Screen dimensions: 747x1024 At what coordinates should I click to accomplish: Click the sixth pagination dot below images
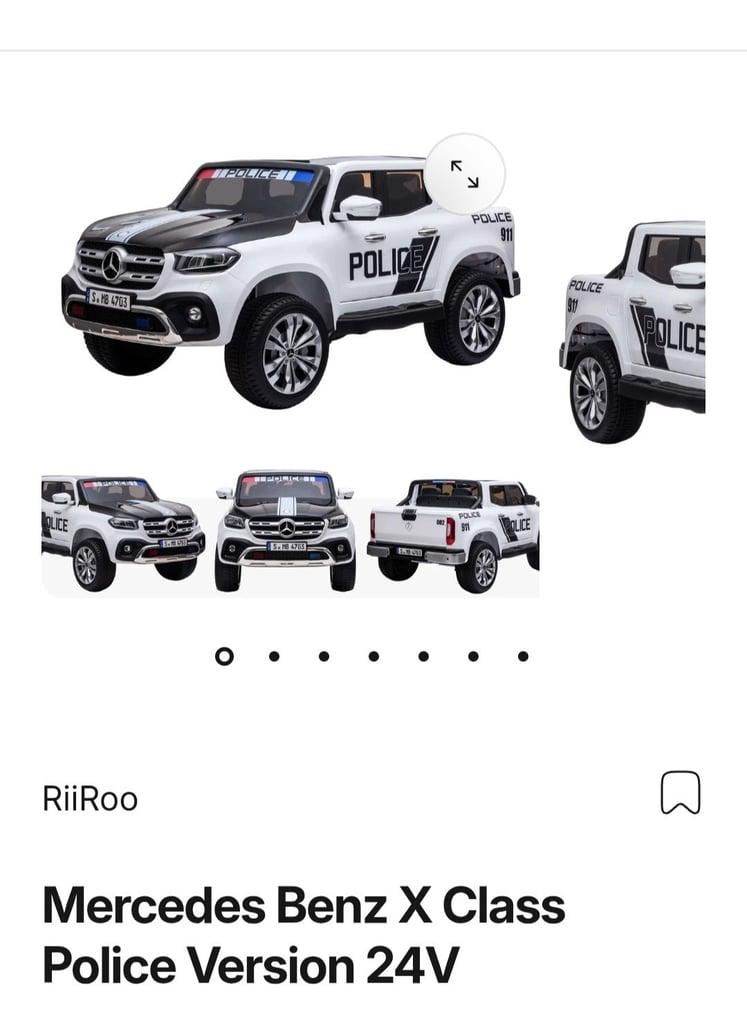[470, 655]
